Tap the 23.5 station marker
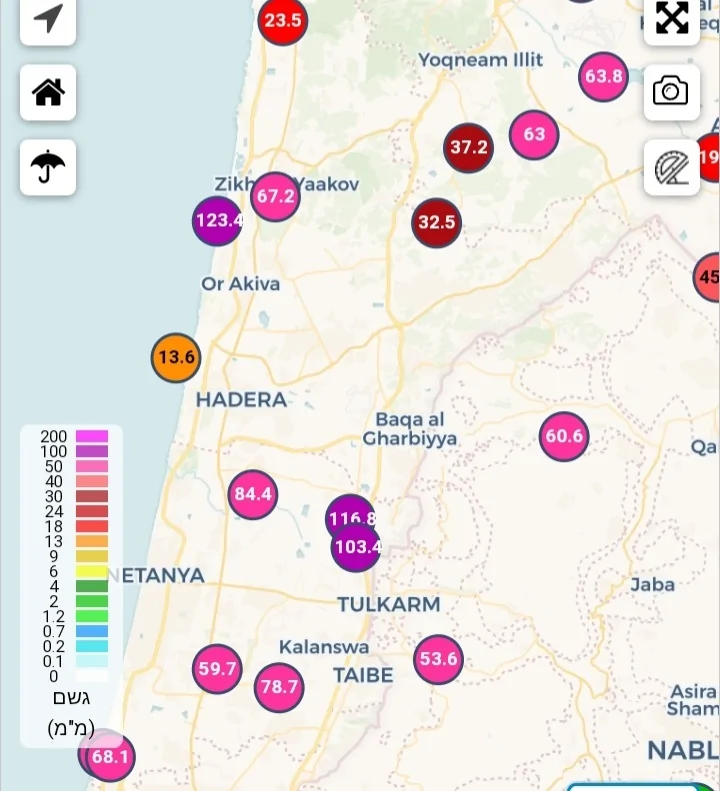Screen dimensions: 720x791 (x=283, y=21)
